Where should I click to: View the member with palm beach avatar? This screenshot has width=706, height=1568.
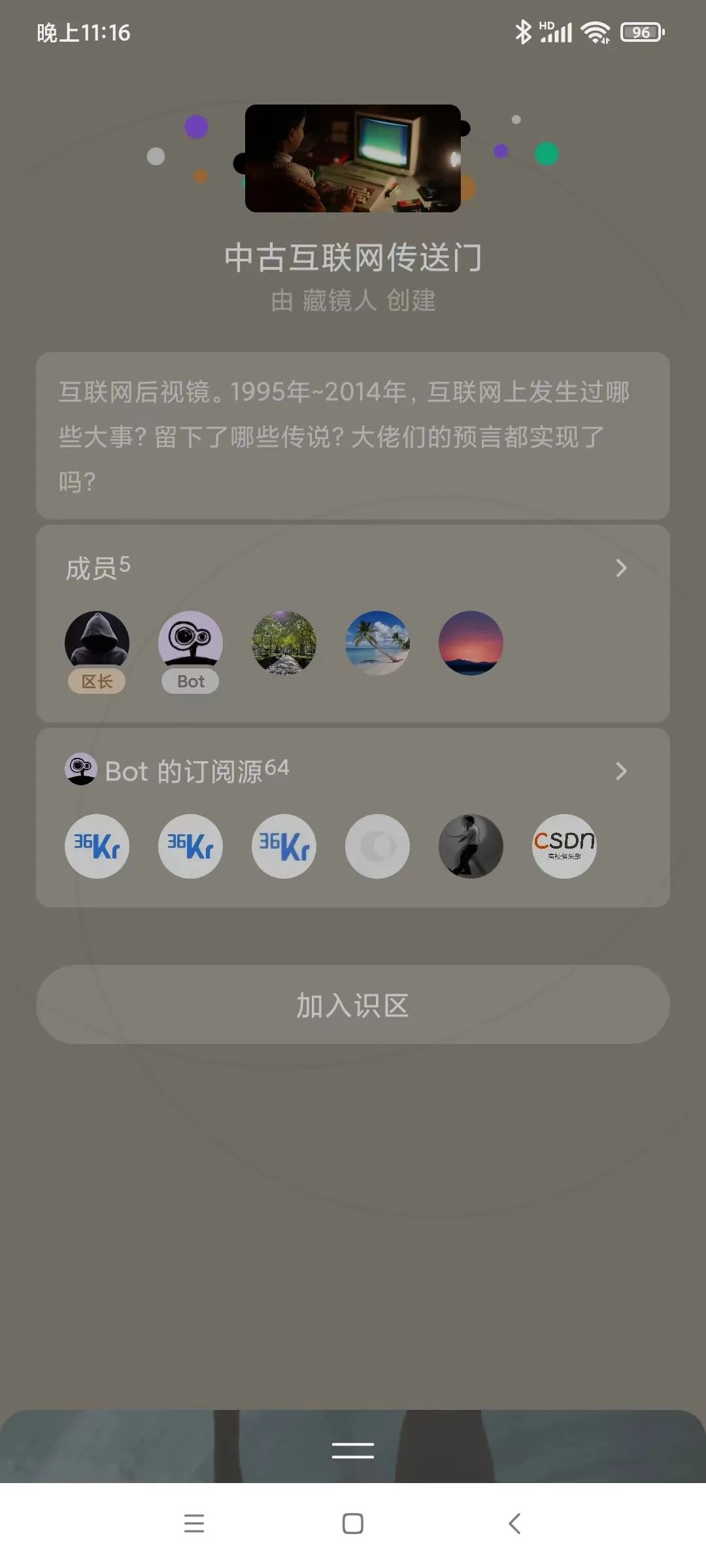(377, 643)
